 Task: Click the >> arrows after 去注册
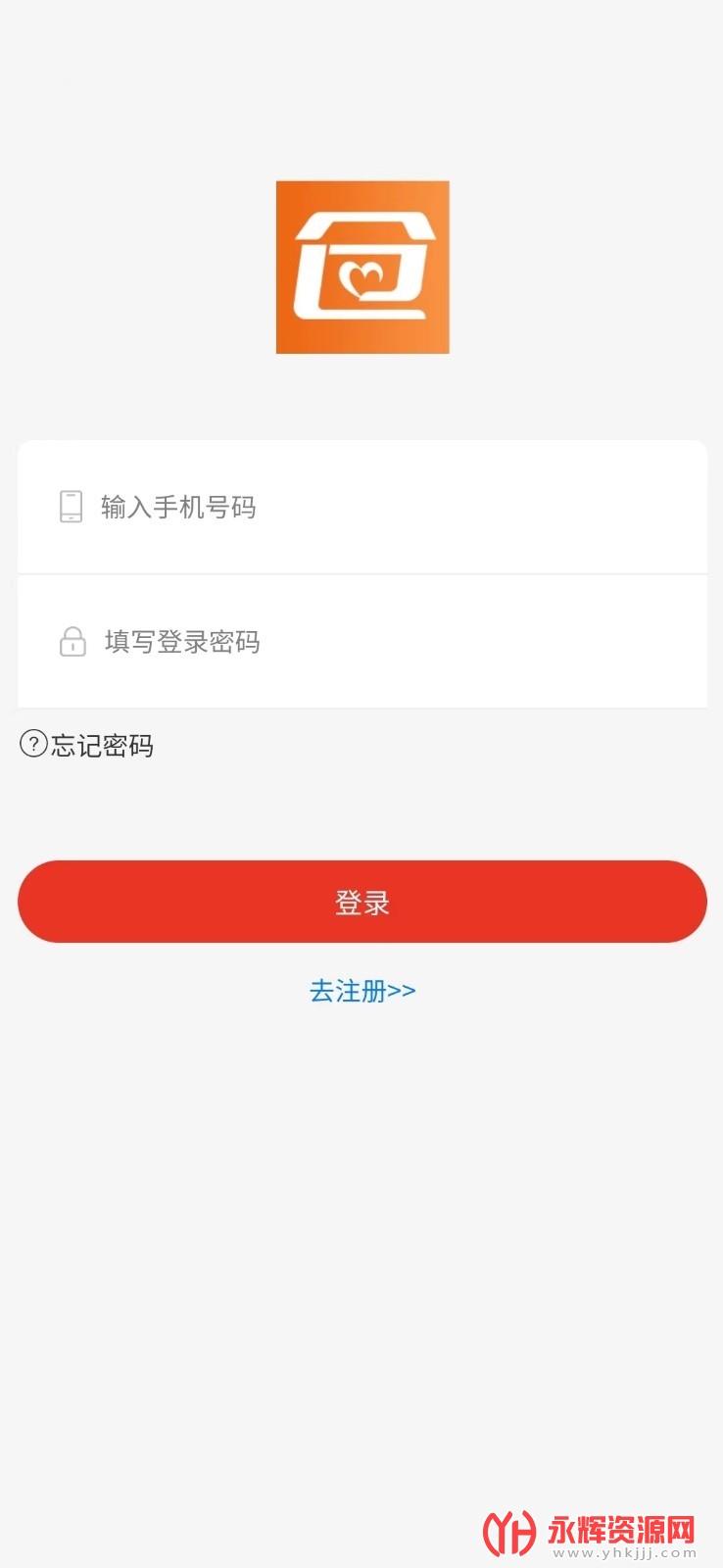point(403,991)
